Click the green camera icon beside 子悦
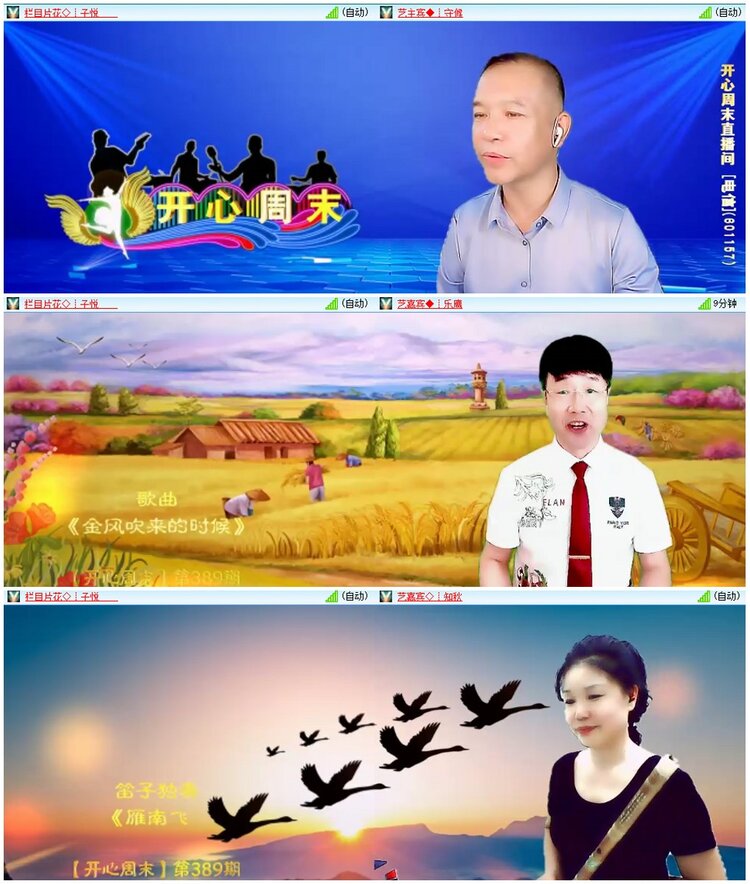Viewport: 750px width, 884px height. pyautogui.click(x=12, y=13)
